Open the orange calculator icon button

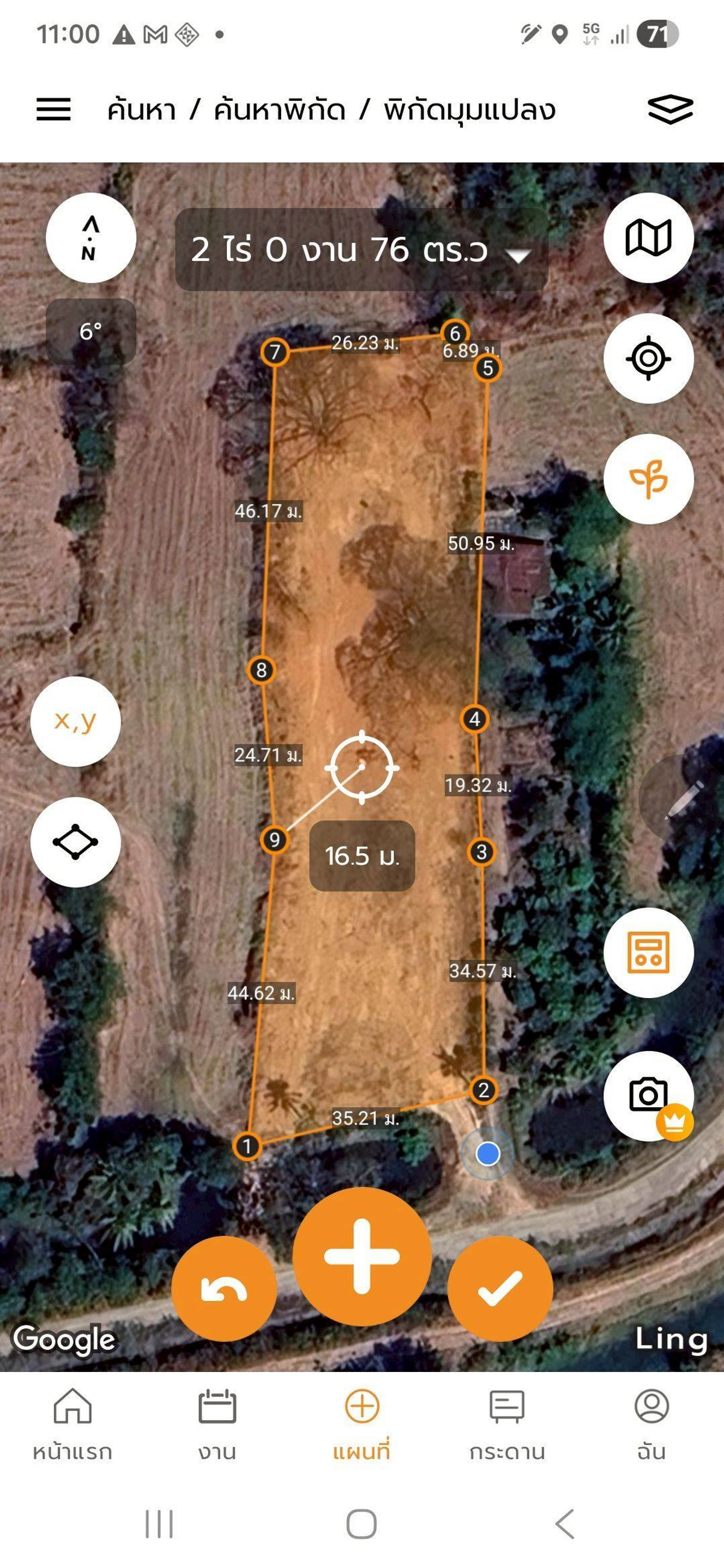649,953
